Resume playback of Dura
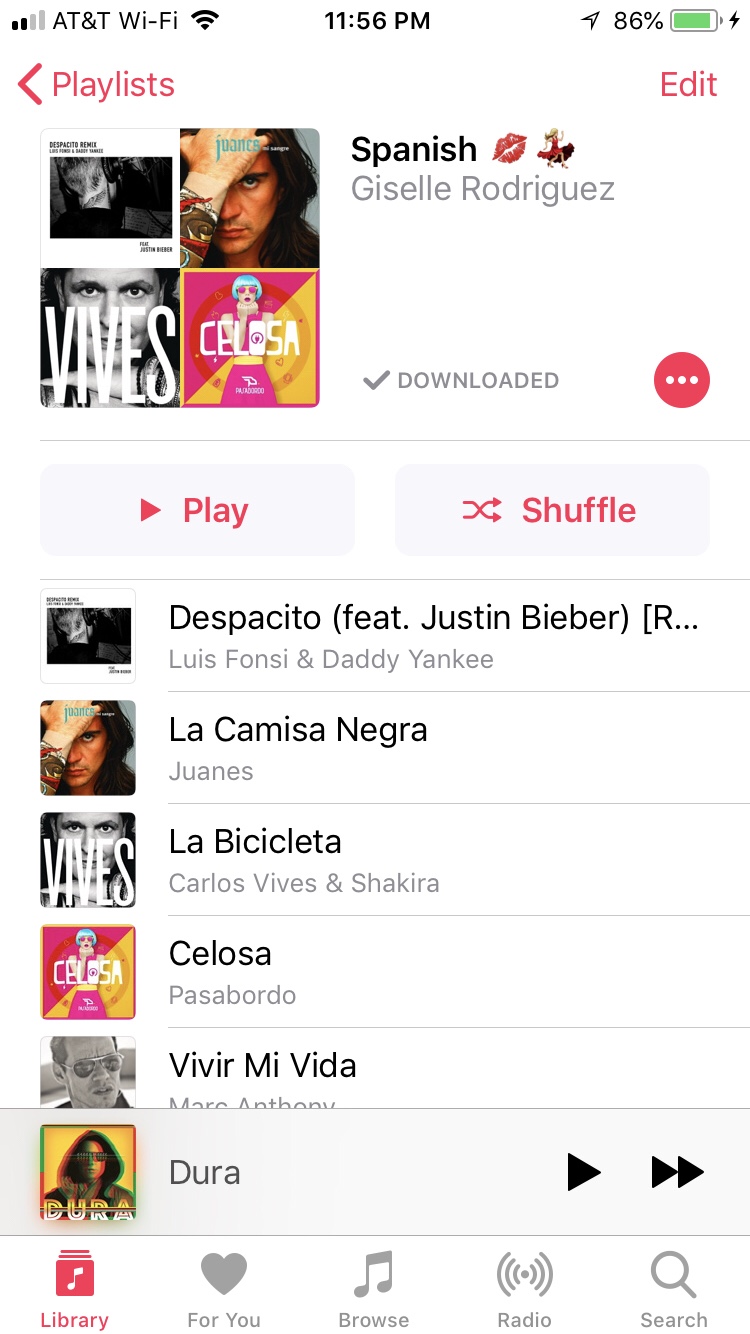 click(x=583, y=1172)
